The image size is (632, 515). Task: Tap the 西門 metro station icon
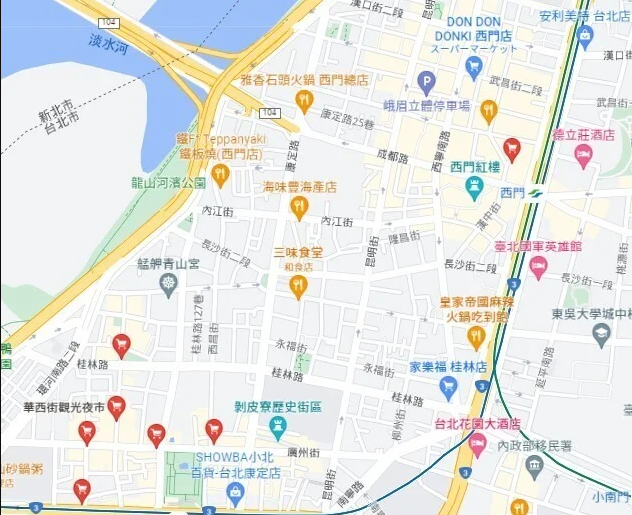coord(535,193)
